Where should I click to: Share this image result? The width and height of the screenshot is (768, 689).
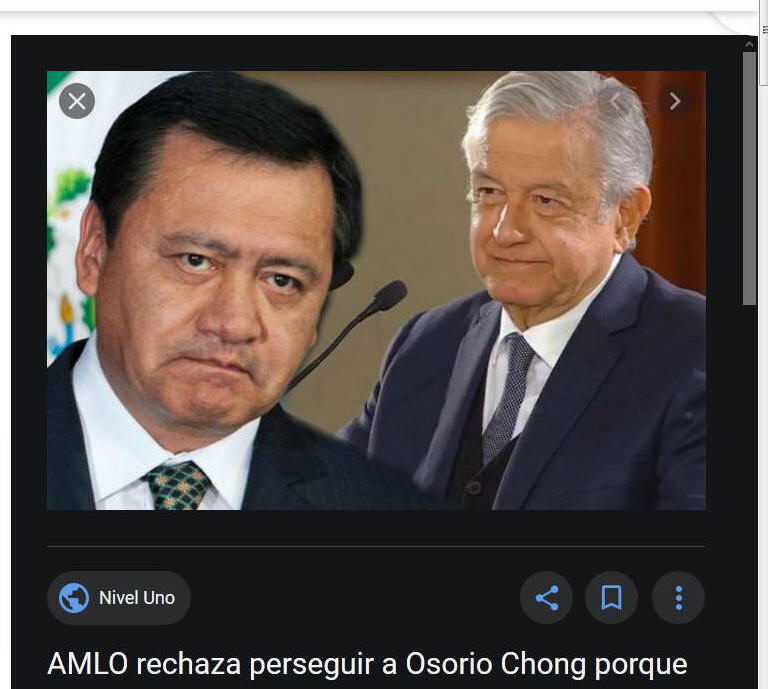(546, 598)
